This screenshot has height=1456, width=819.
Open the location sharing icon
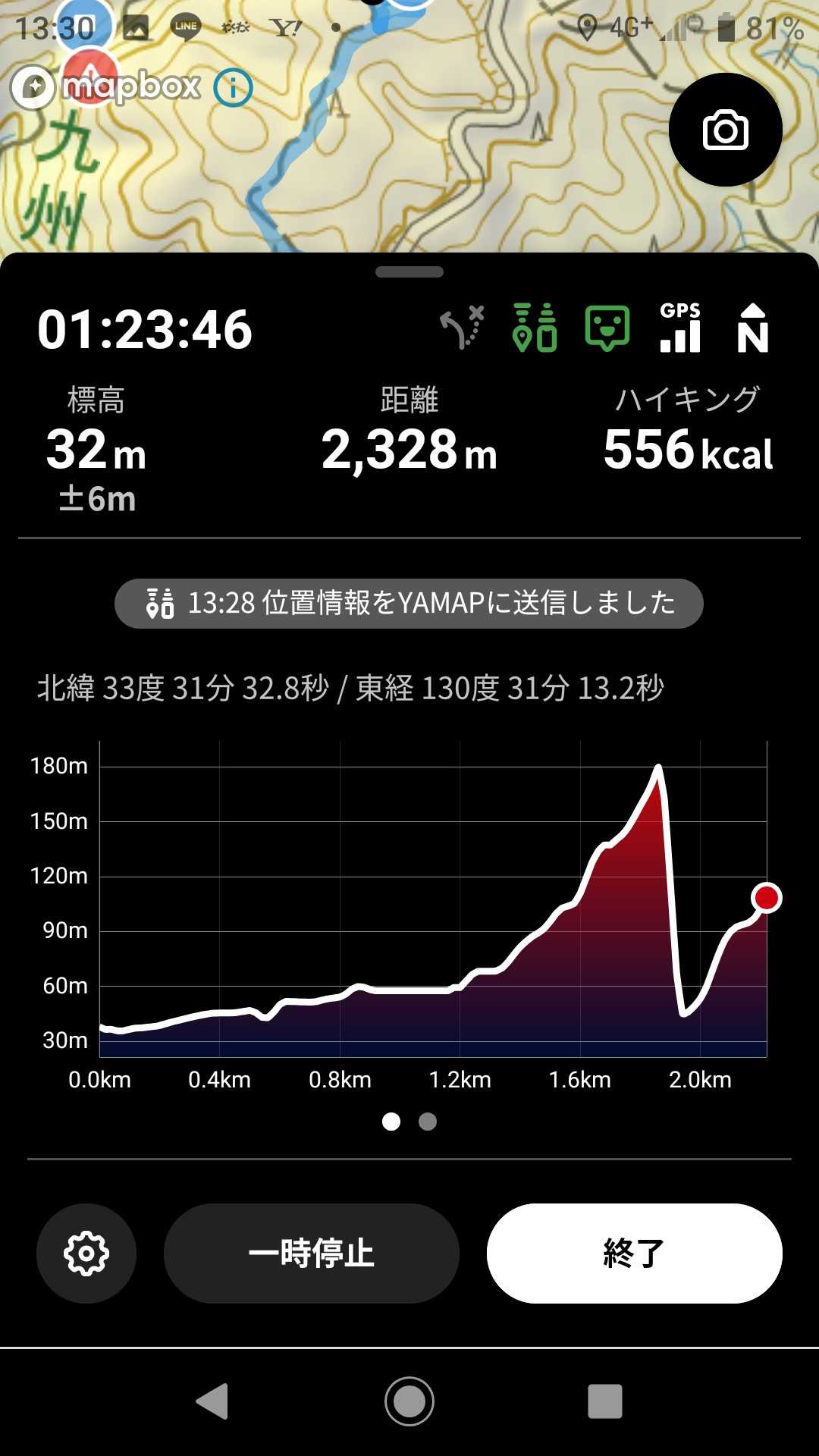tap(535, 328)
